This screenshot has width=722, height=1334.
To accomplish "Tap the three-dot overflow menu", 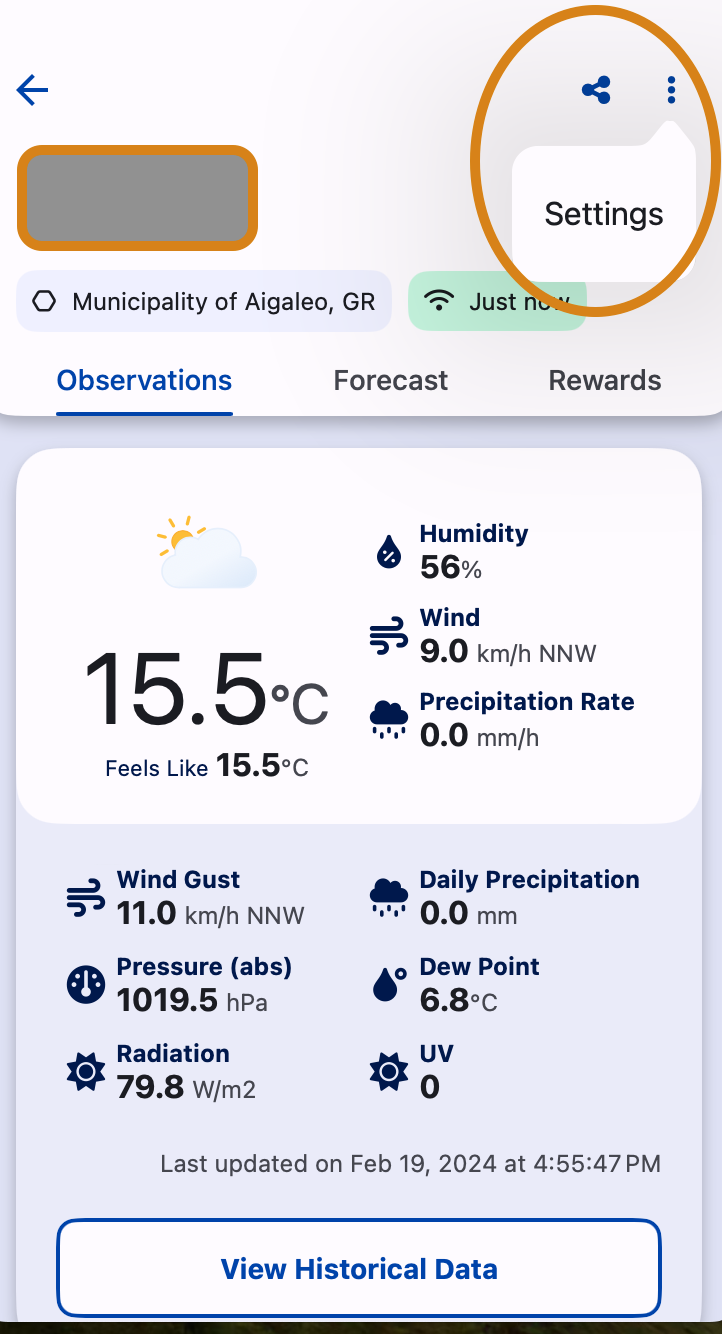I will point(671,91).
